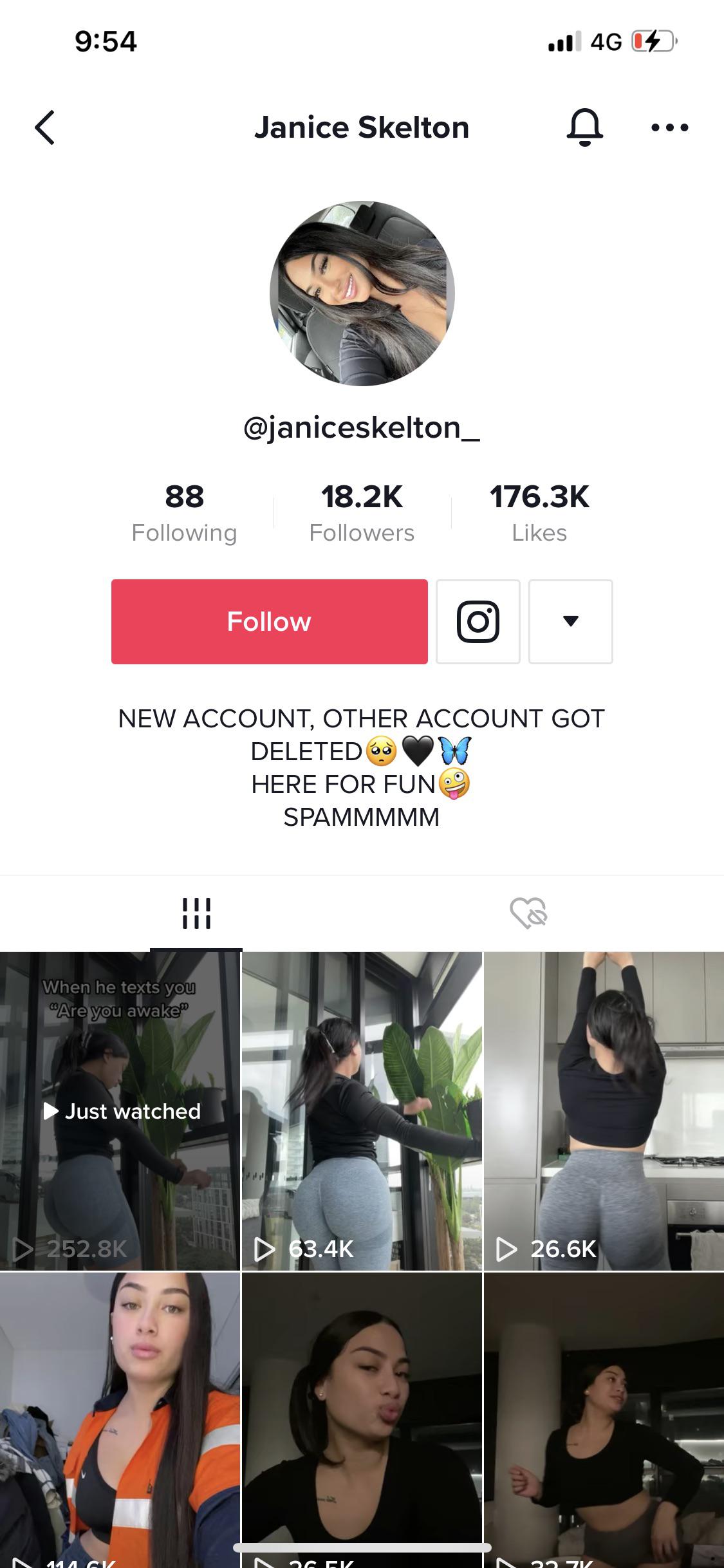Expand suggested accounts dropdown arrow
This screenshot has width=724, height=1568.
[x=570, y=621]
